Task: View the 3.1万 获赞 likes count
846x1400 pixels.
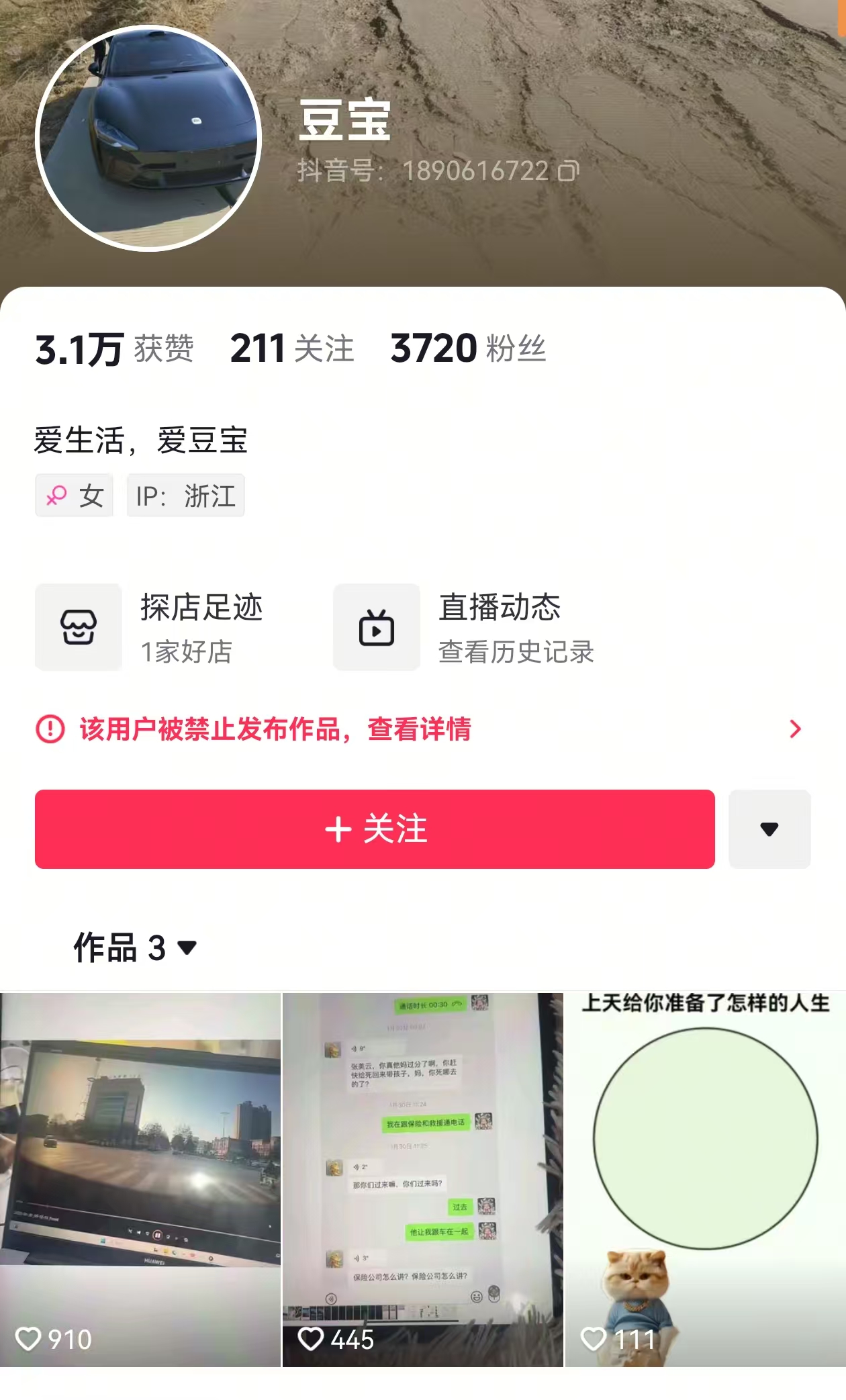Action: [114, 349]
